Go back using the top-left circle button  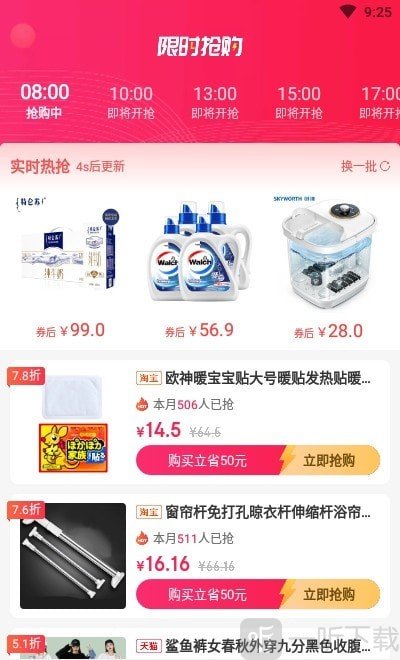[23, 35]
